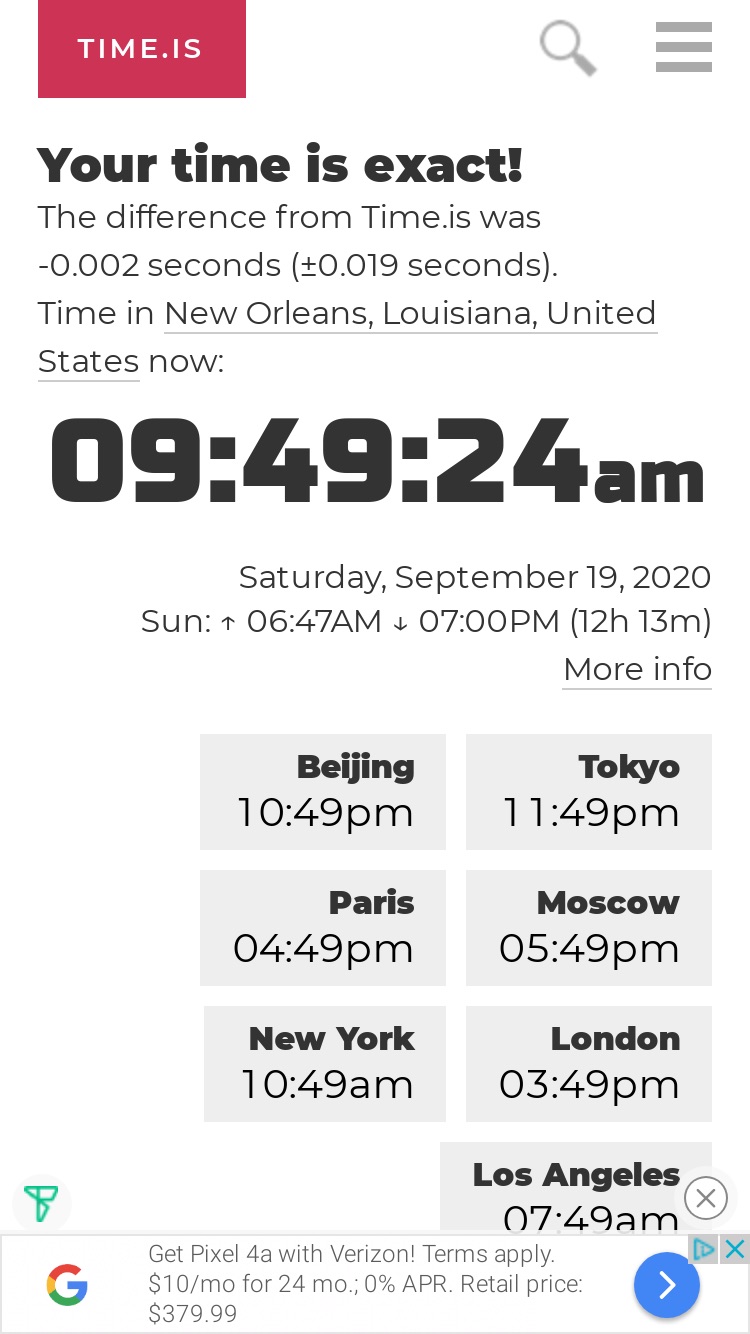This screenshot has width=750, height=1334.
Task: Select the New York time tile
Action: 325,1064
